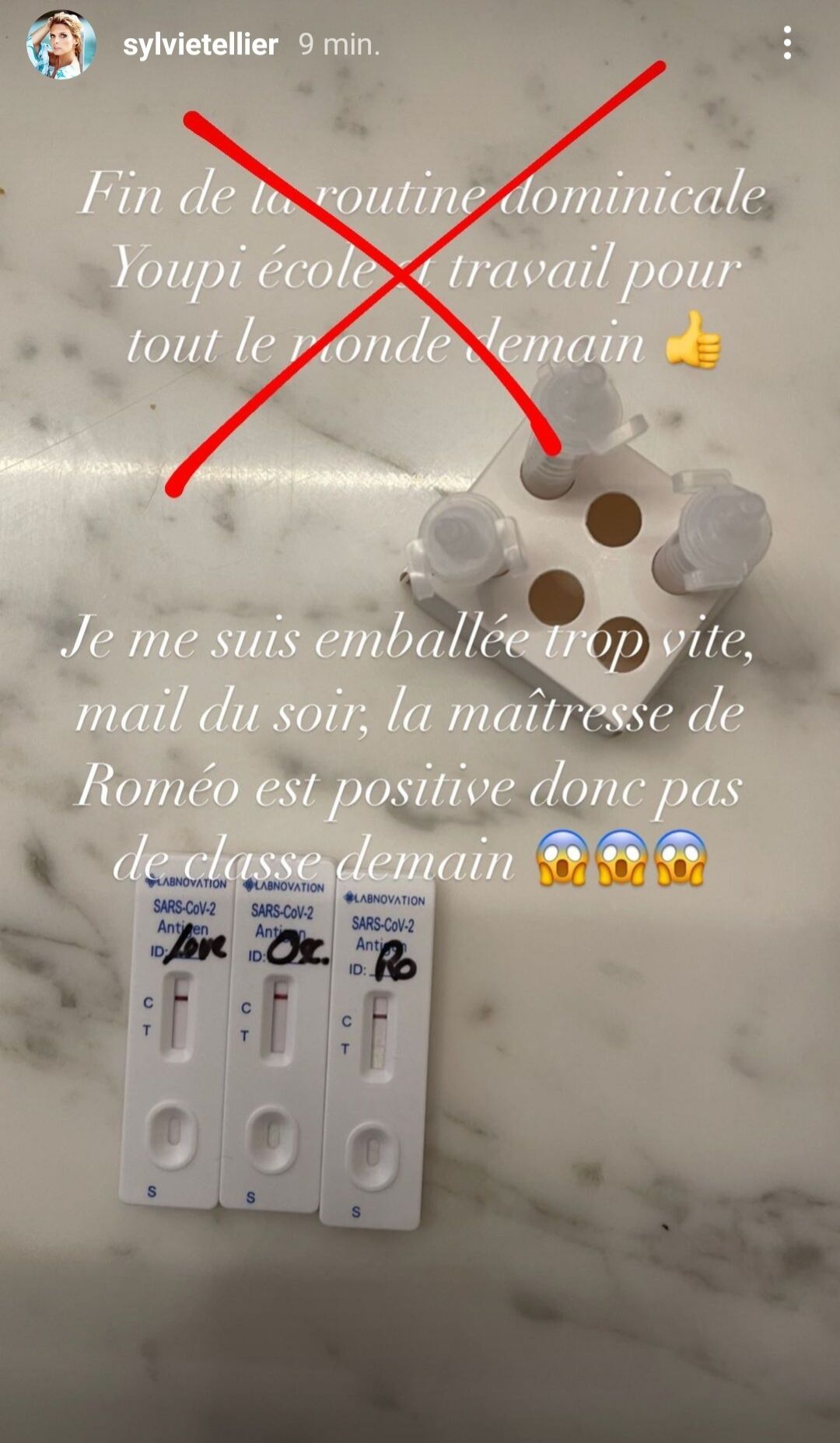This screenshot has width=840, height=1443.
Task: Open sylvietellier's profile picture
Action: (61, 44)
